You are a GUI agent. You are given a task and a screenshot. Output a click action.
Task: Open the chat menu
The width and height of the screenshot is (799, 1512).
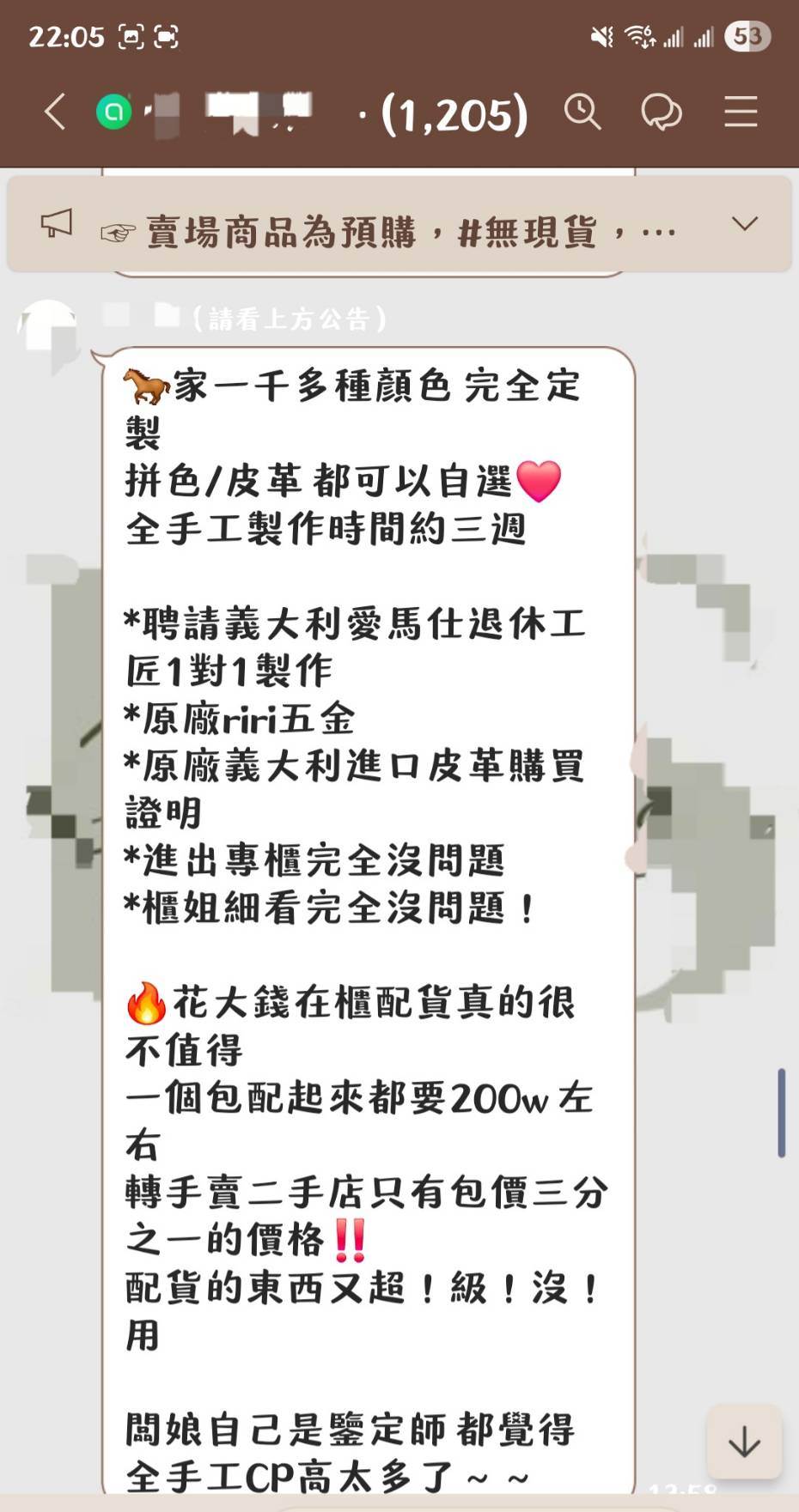click(x=740, y=112)
